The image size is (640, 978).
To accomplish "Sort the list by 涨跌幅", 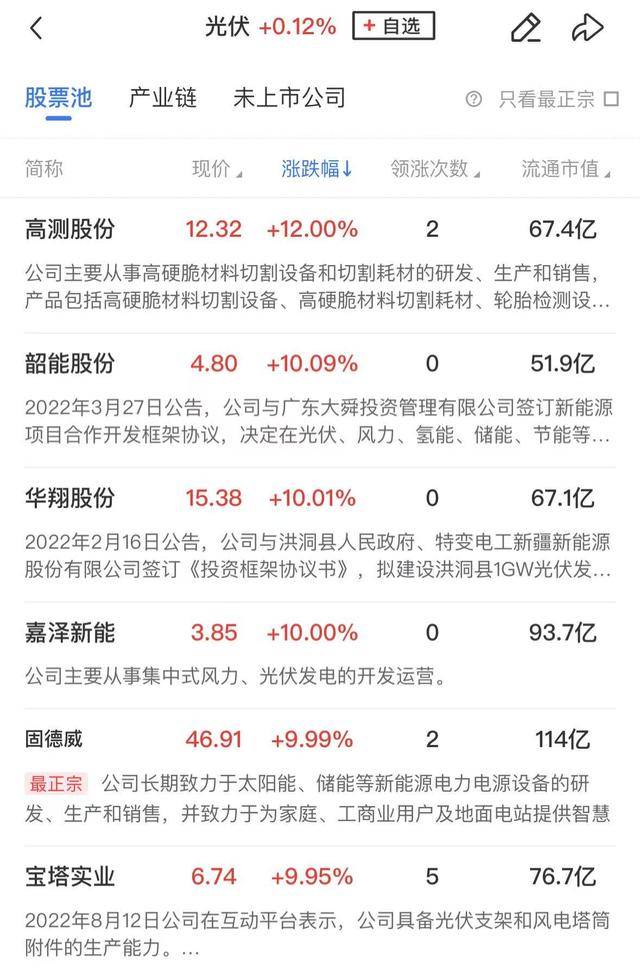I will pyautogui.click(x=317, y=169).
